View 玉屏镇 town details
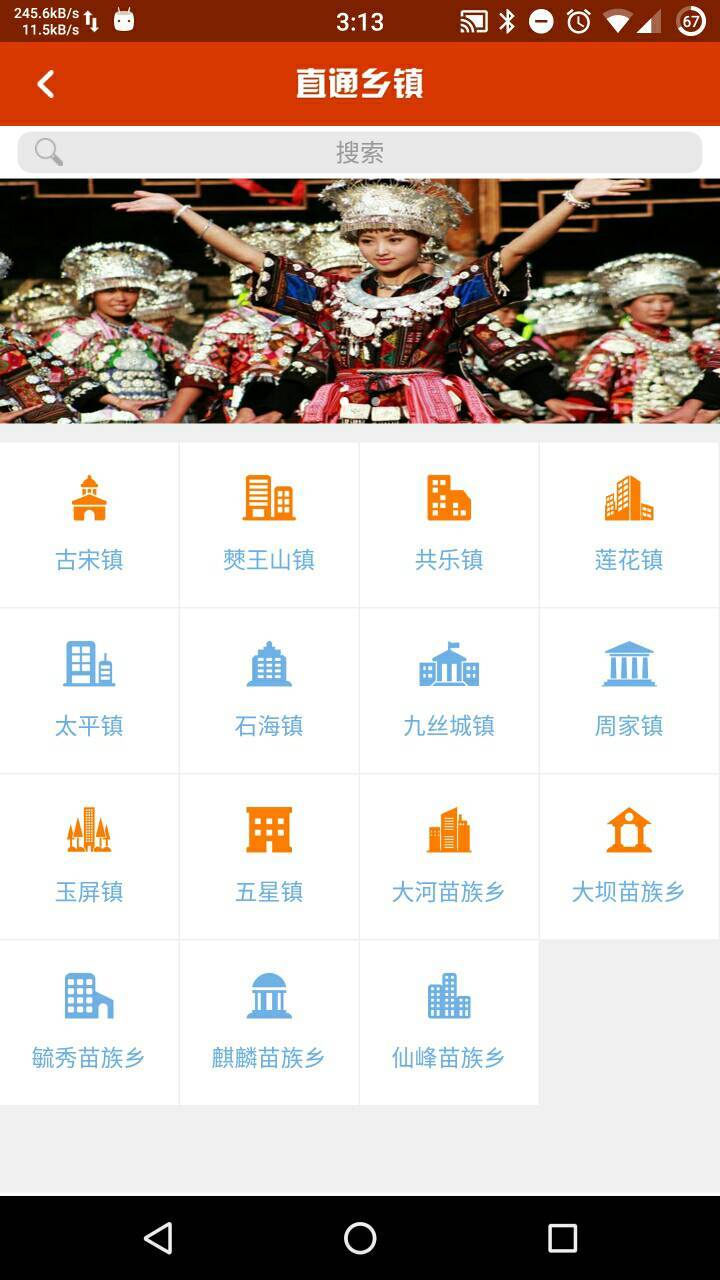The height and width of the screenshot is (1280, 720). (x=89, y=857)
